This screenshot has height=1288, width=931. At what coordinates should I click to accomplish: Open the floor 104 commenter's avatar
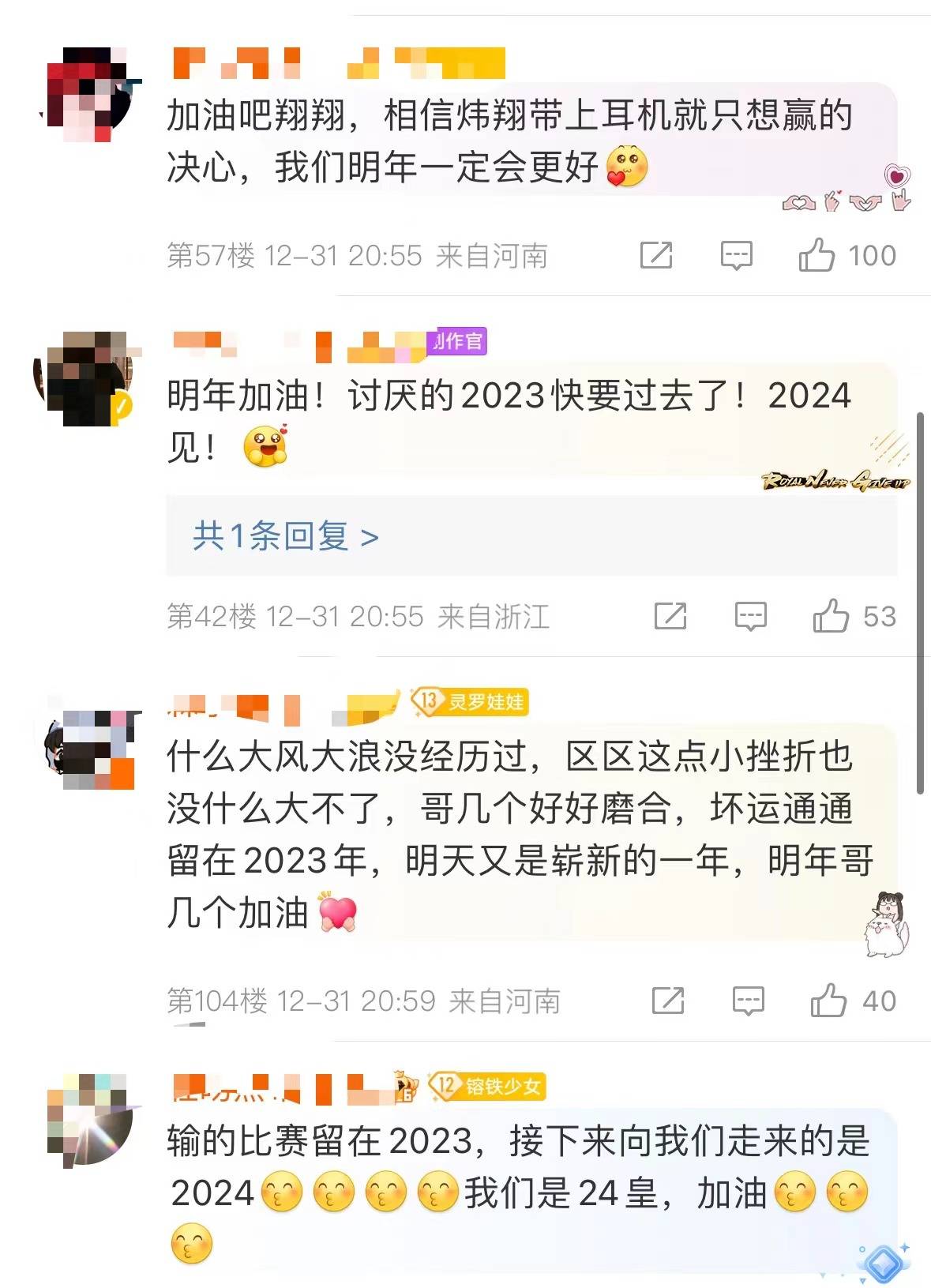(x=89, y=750)
